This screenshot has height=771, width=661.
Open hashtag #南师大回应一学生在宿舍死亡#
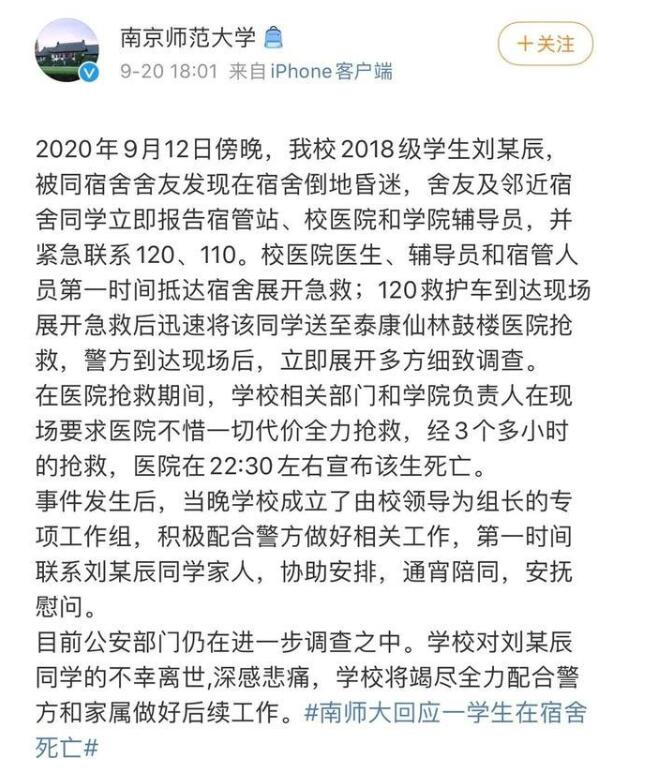(x=443, y=714)
